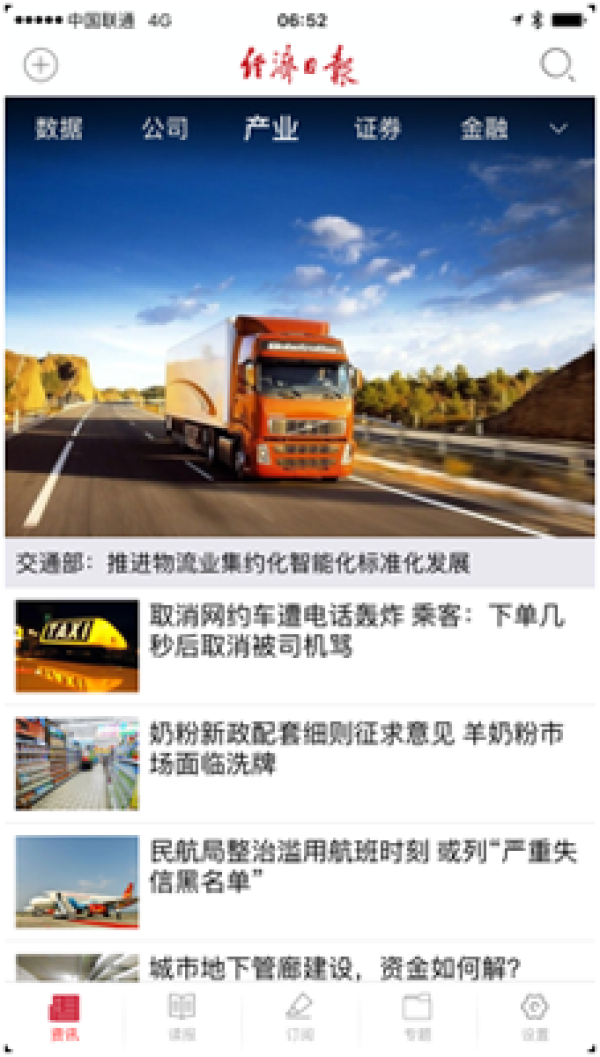Expand the category list chevron
Viewport: 600px width, 1057px height.
[559, 129]
